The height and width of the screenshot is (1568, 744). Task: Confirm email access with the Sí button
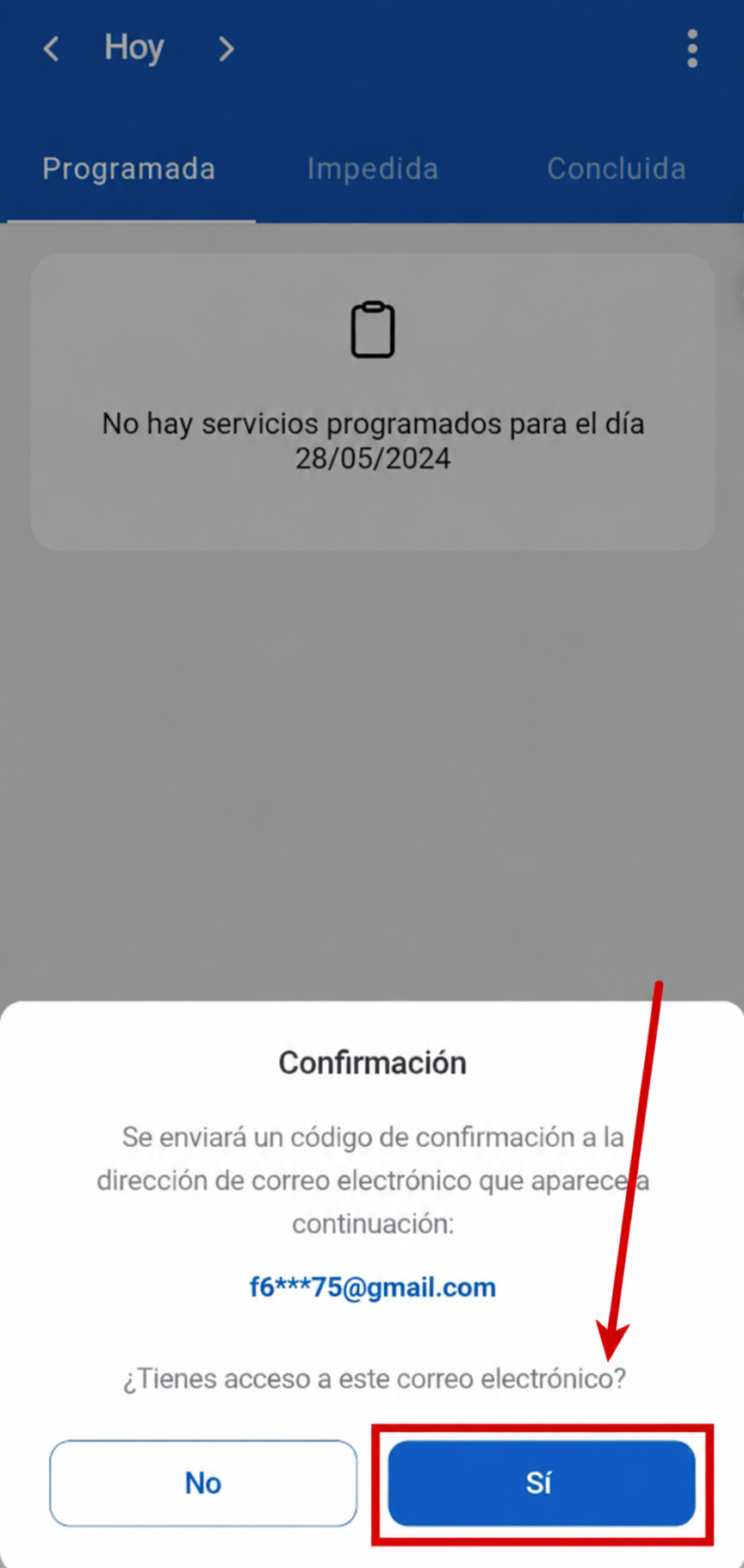point(541,1483)
